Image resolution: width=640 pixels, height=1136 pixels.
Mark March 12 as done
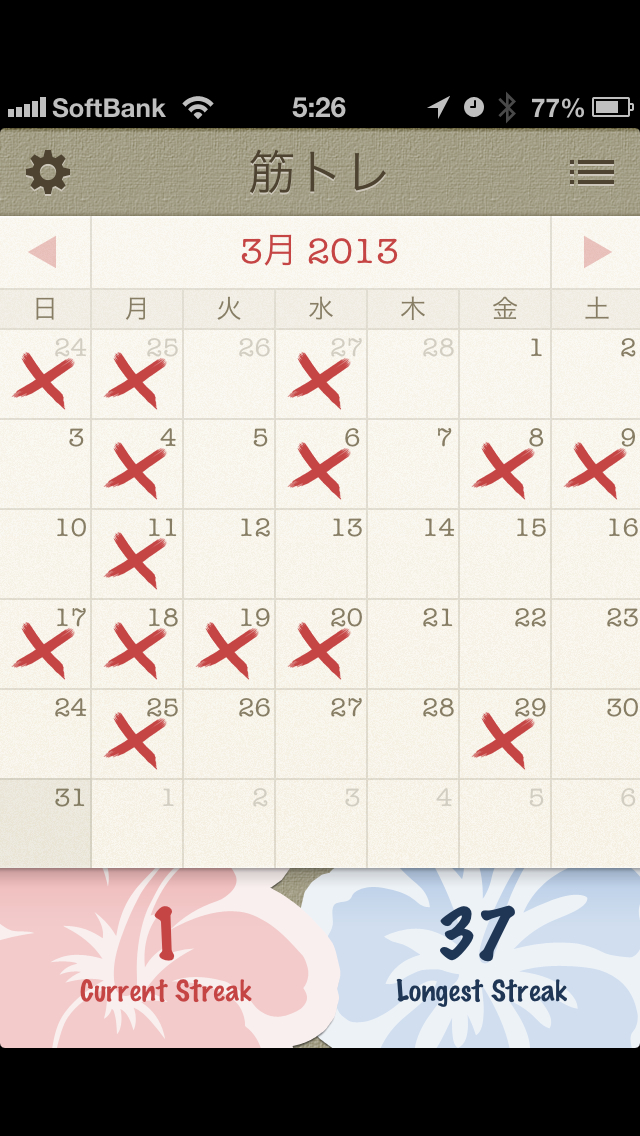coord(229,555)
